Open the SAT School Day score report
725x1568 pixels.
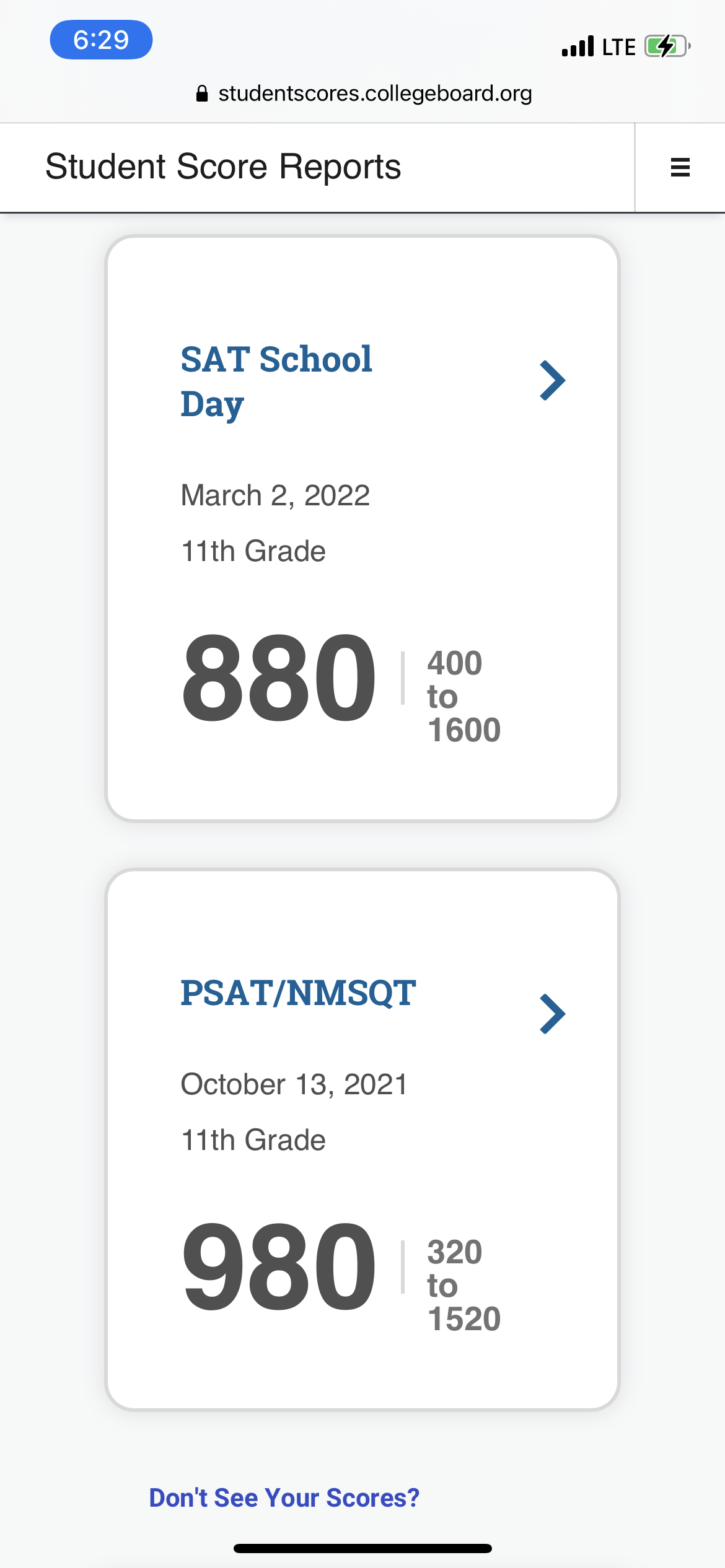coord(362,529)
